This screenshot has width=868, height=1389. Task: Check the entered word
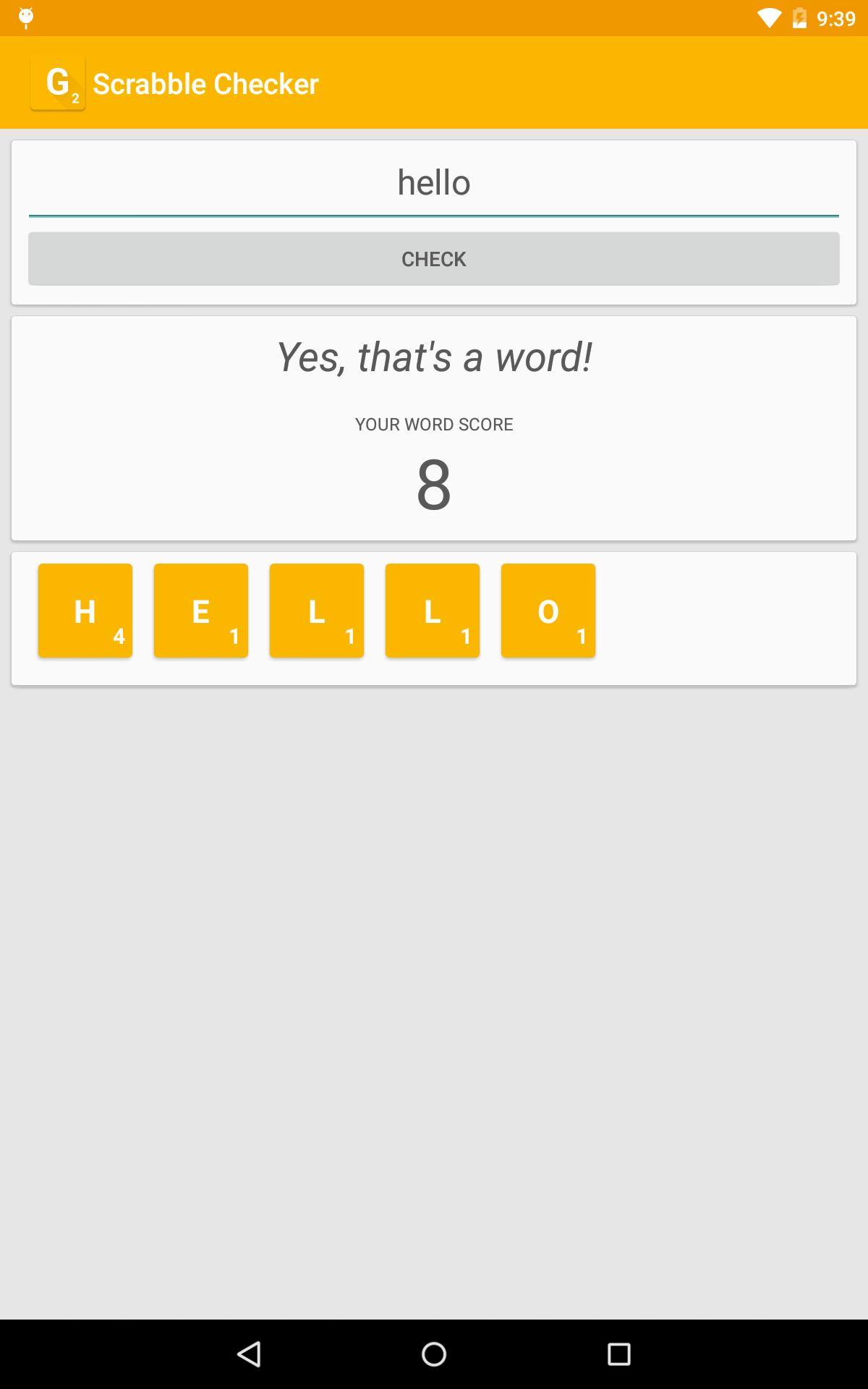tap(434, 259)
